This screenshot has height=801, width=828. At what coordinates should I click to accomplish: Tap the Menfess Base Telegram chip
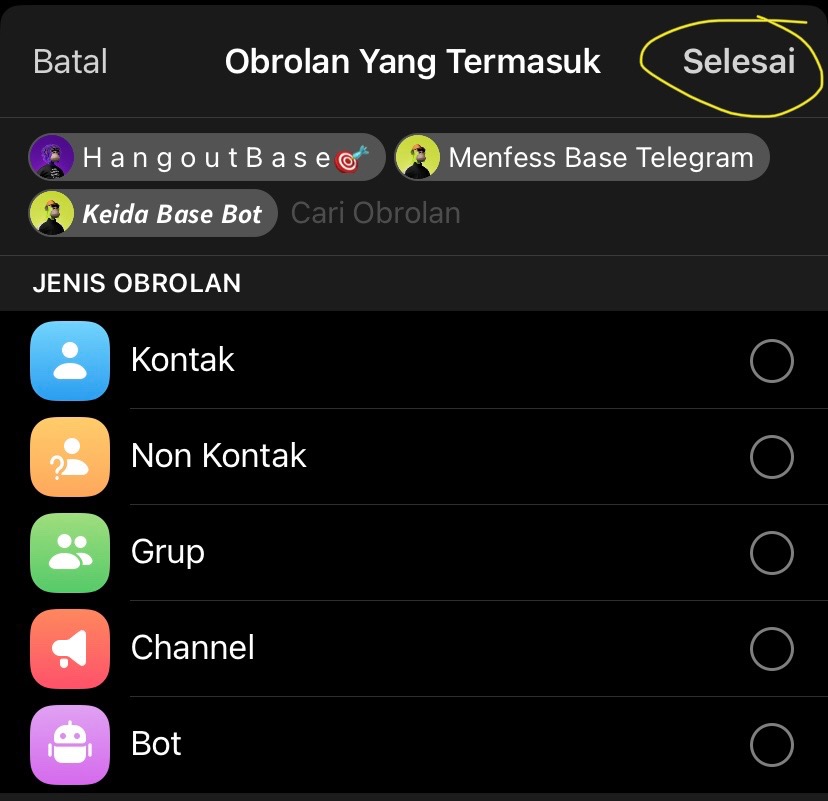click(x=582, y=158)
